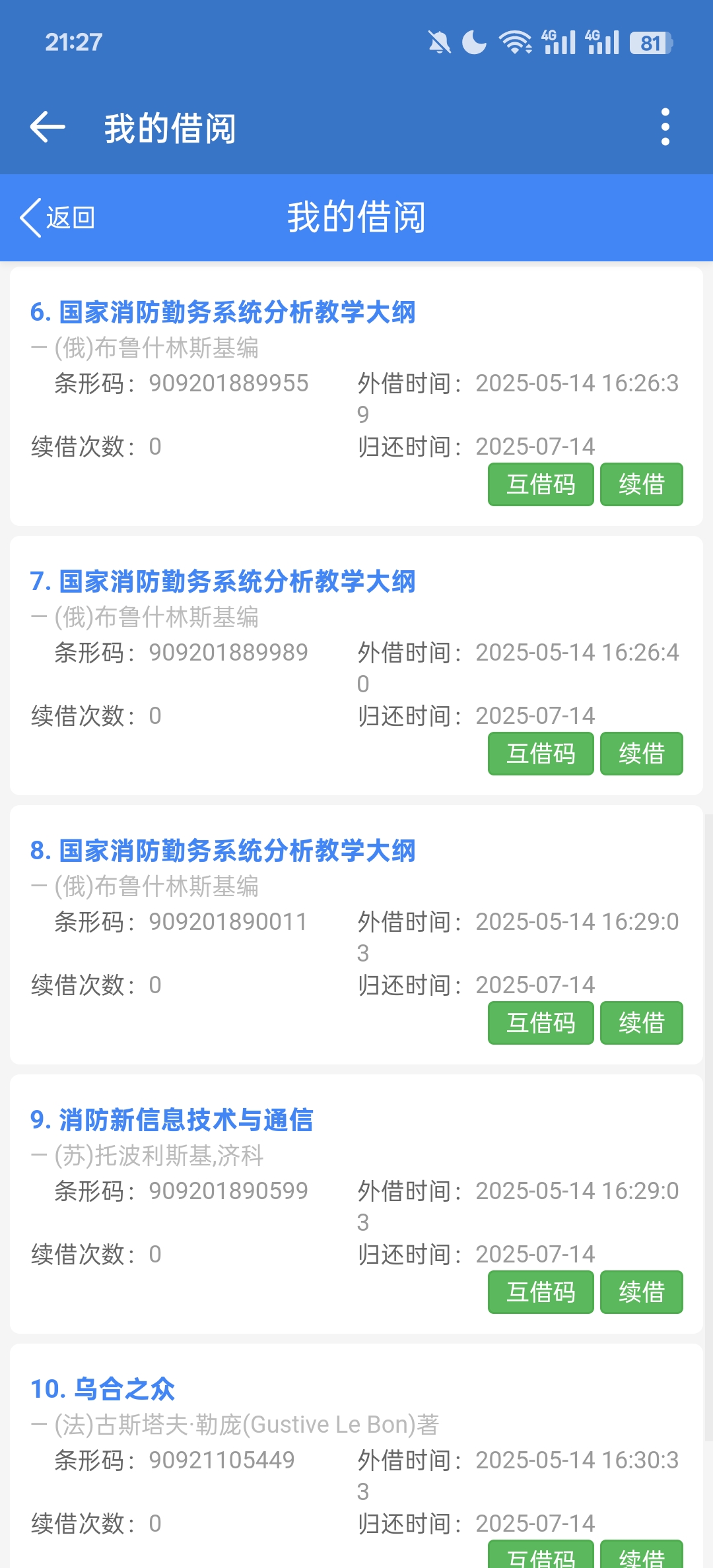The height and width of the screenshot is (1568, 713).
Task: Open the three-dot overflow menu
Action: [665, 127]
